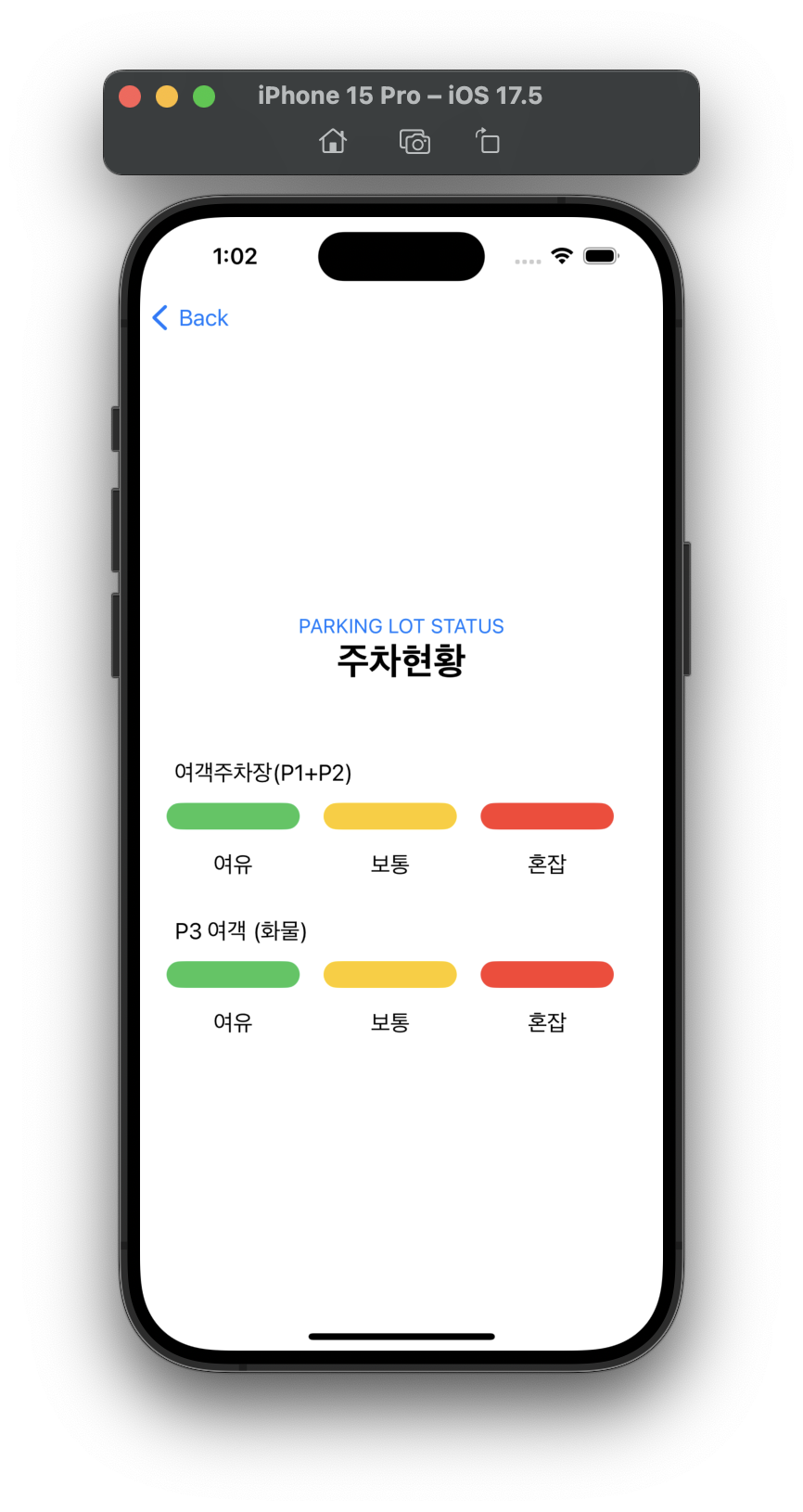Close the simulator window
The height and width of the screenshot is (1512, 803).
pyautogui.click(x=130, y=96)
